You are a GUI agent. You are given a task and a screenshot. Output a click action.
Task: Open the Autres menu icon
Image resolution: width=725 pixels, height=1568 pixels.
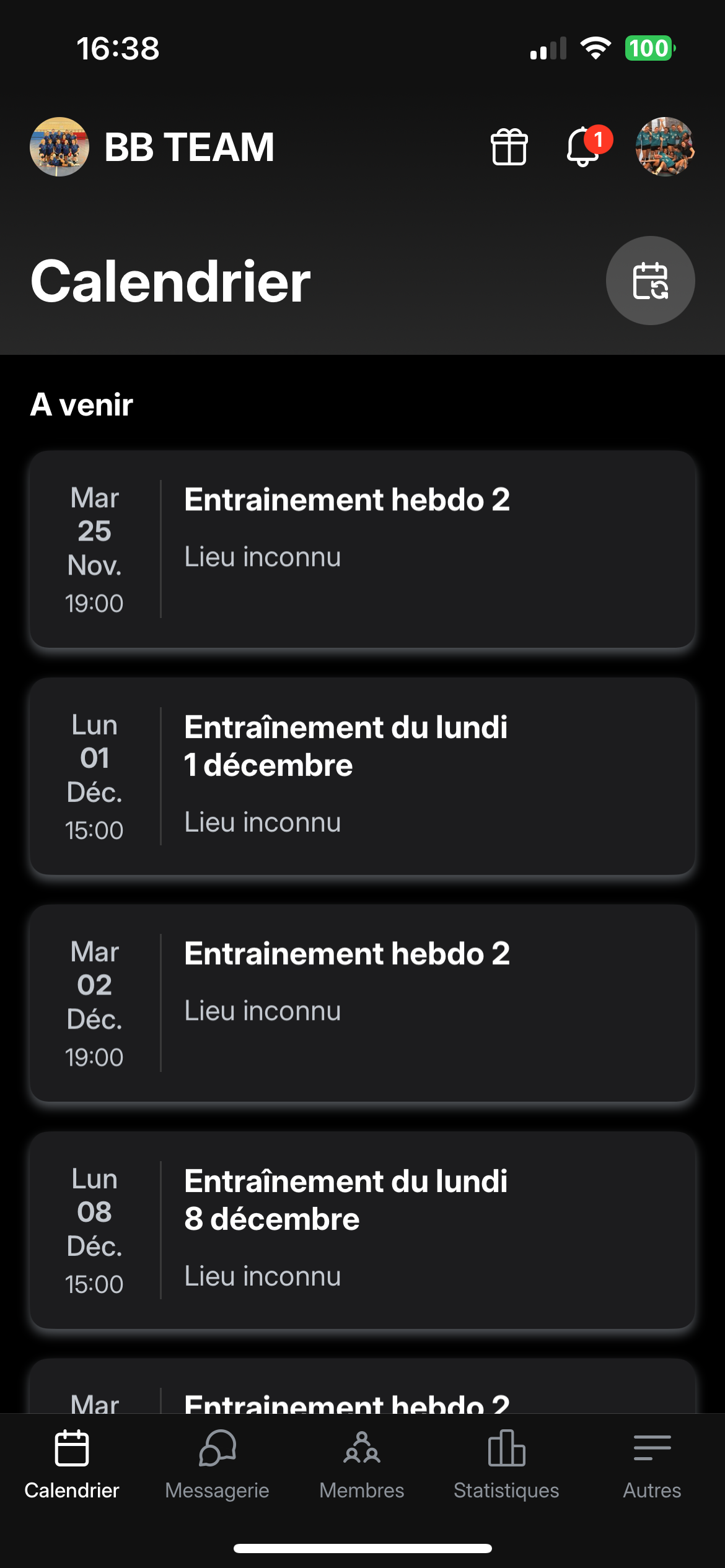[651, 1449]
